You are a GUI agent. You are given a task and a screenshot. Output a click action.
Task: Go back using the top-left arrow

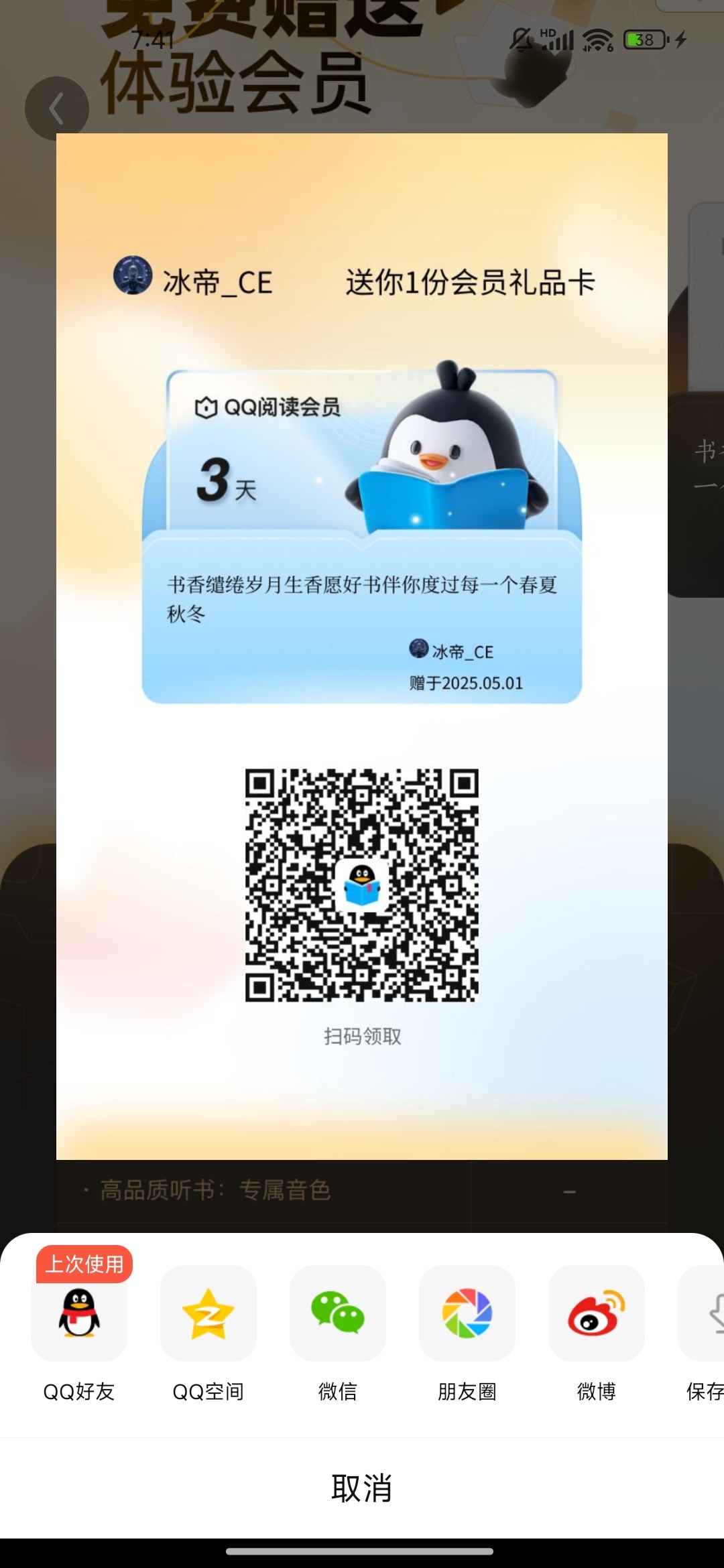click(x=57, y=109)
